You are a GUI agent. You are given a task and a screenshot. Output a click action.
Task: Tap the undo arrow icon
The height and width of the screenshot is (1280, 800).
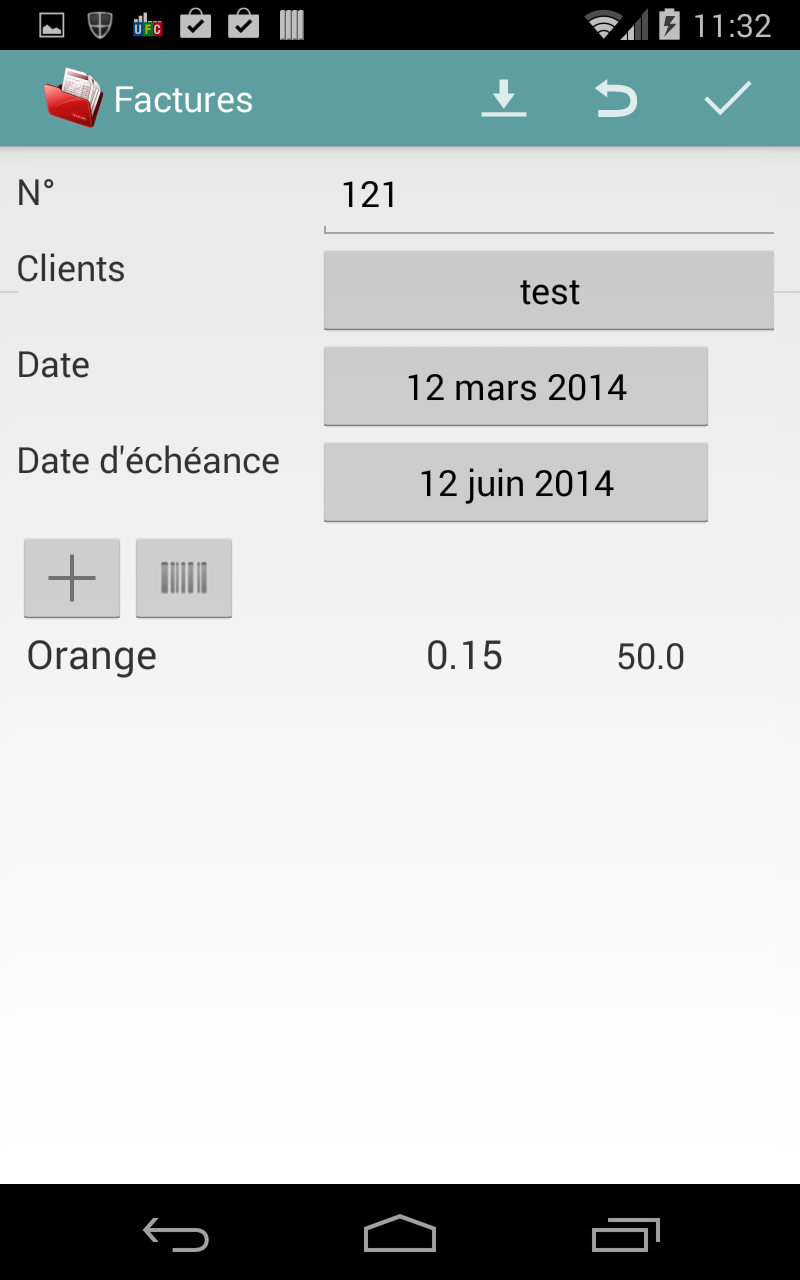pyautogui.click(x=616, y=98)
